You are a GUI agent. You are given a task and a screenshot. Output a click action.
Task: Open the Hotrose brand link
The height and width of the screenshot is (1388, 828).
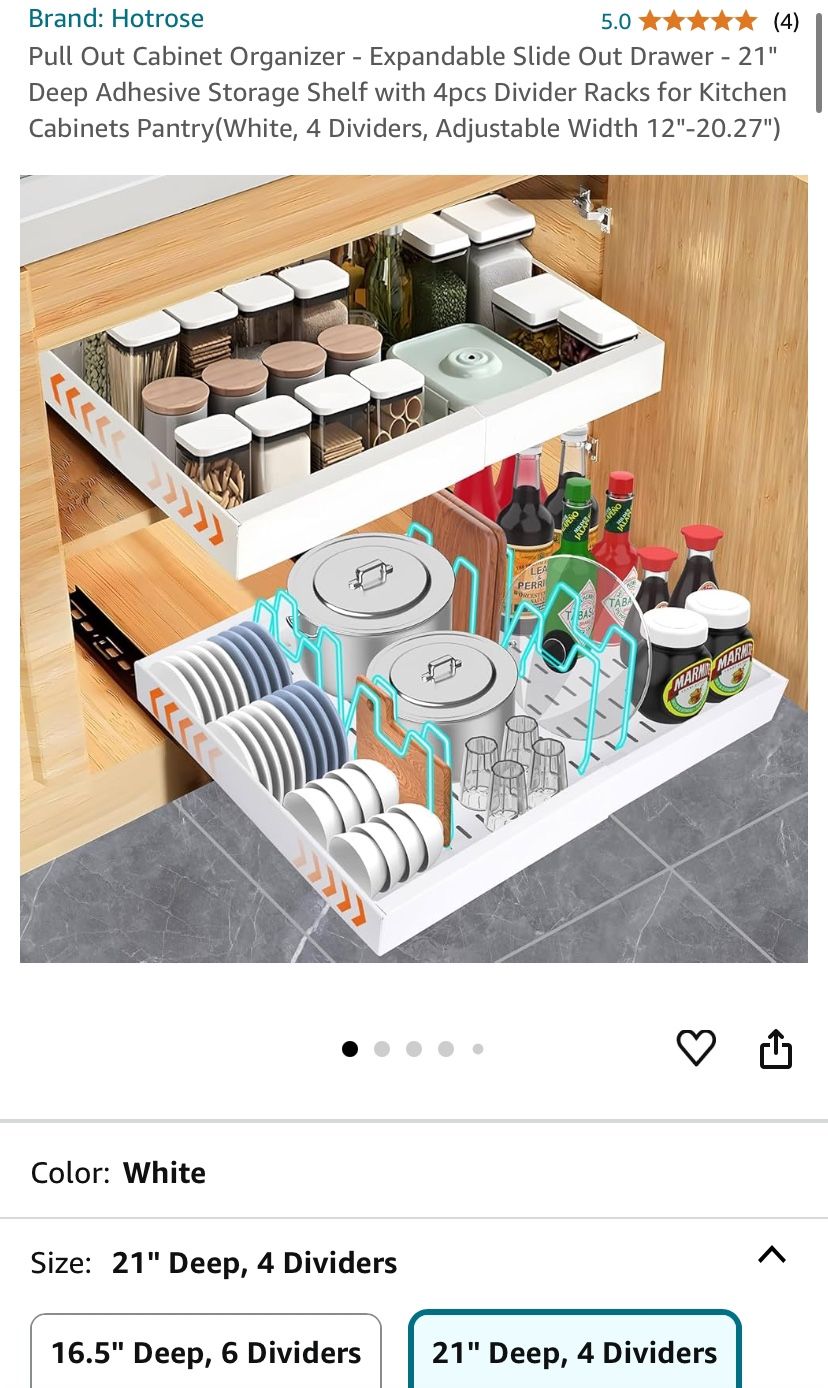pyautogui.click(x=116, y=18)
